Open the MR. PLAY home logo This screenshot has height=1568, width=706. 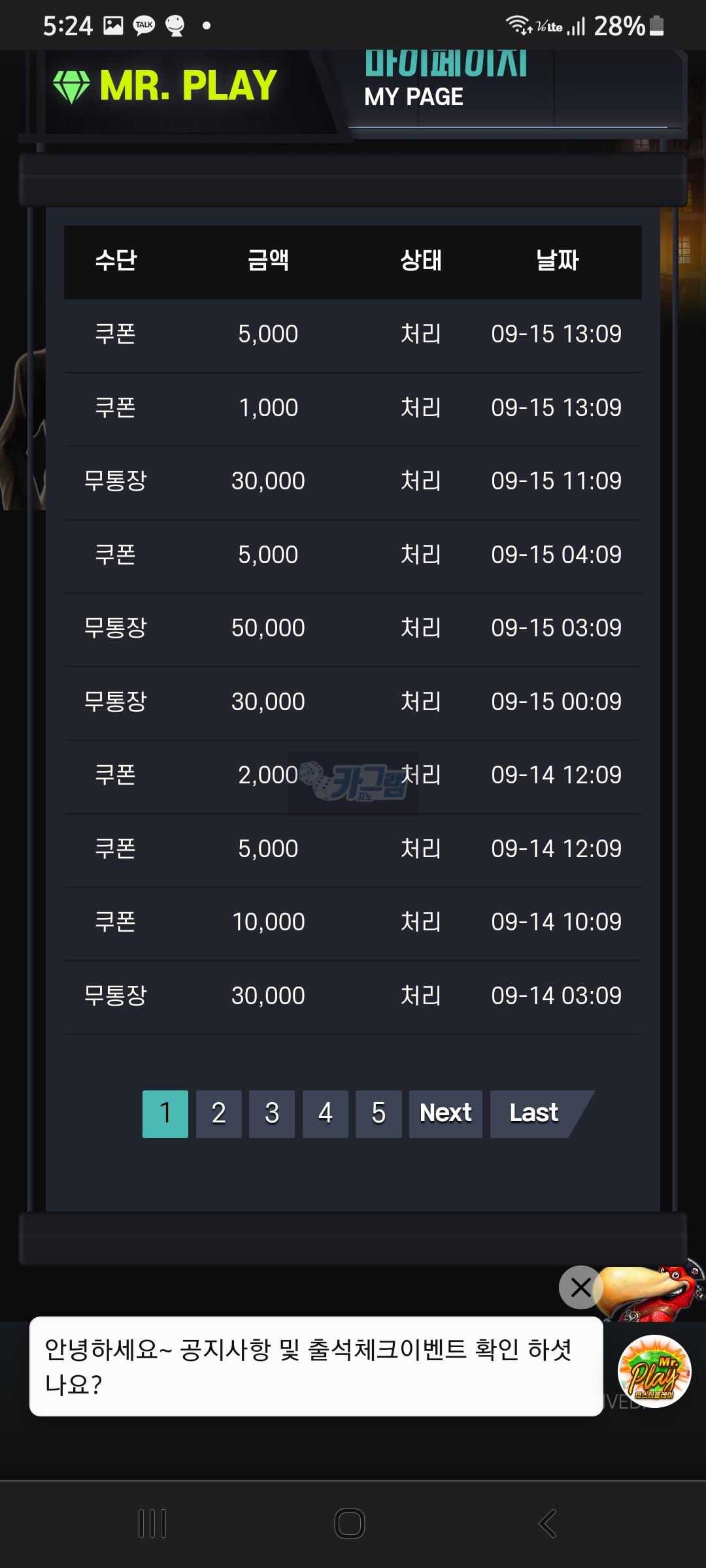[x=166, y=86]
